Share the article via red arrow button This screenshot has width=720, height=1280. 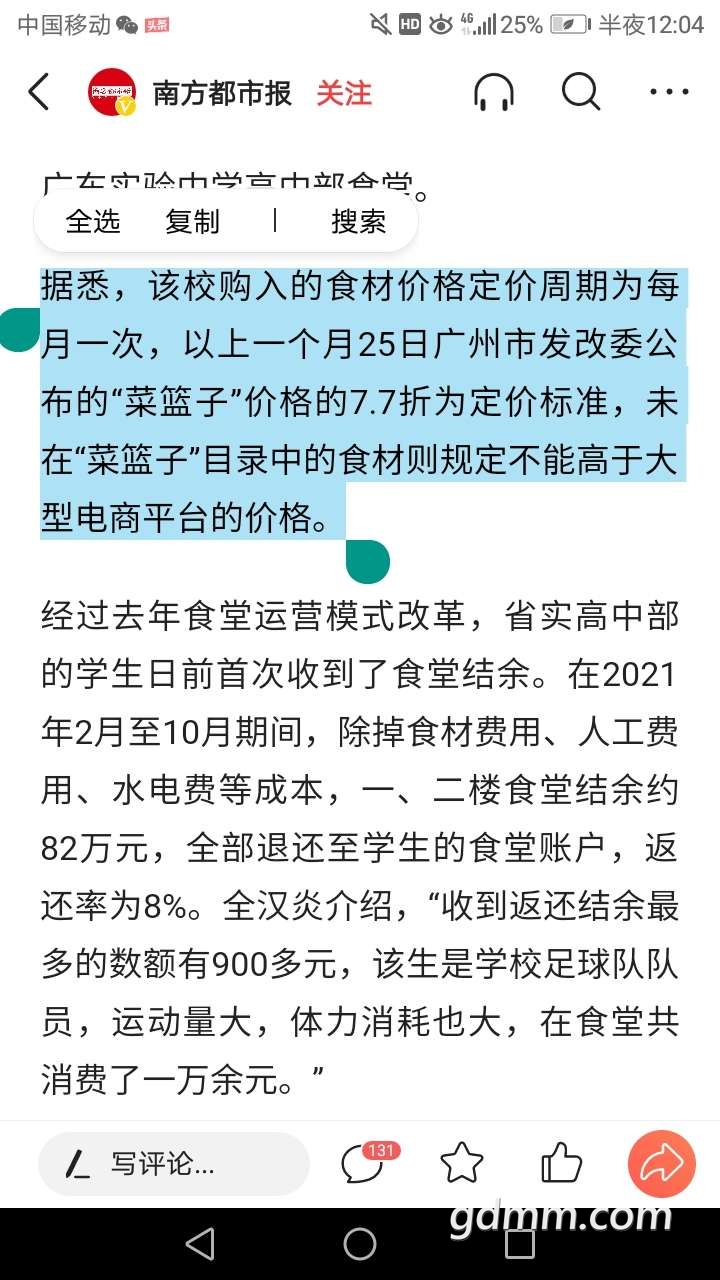661,1164
